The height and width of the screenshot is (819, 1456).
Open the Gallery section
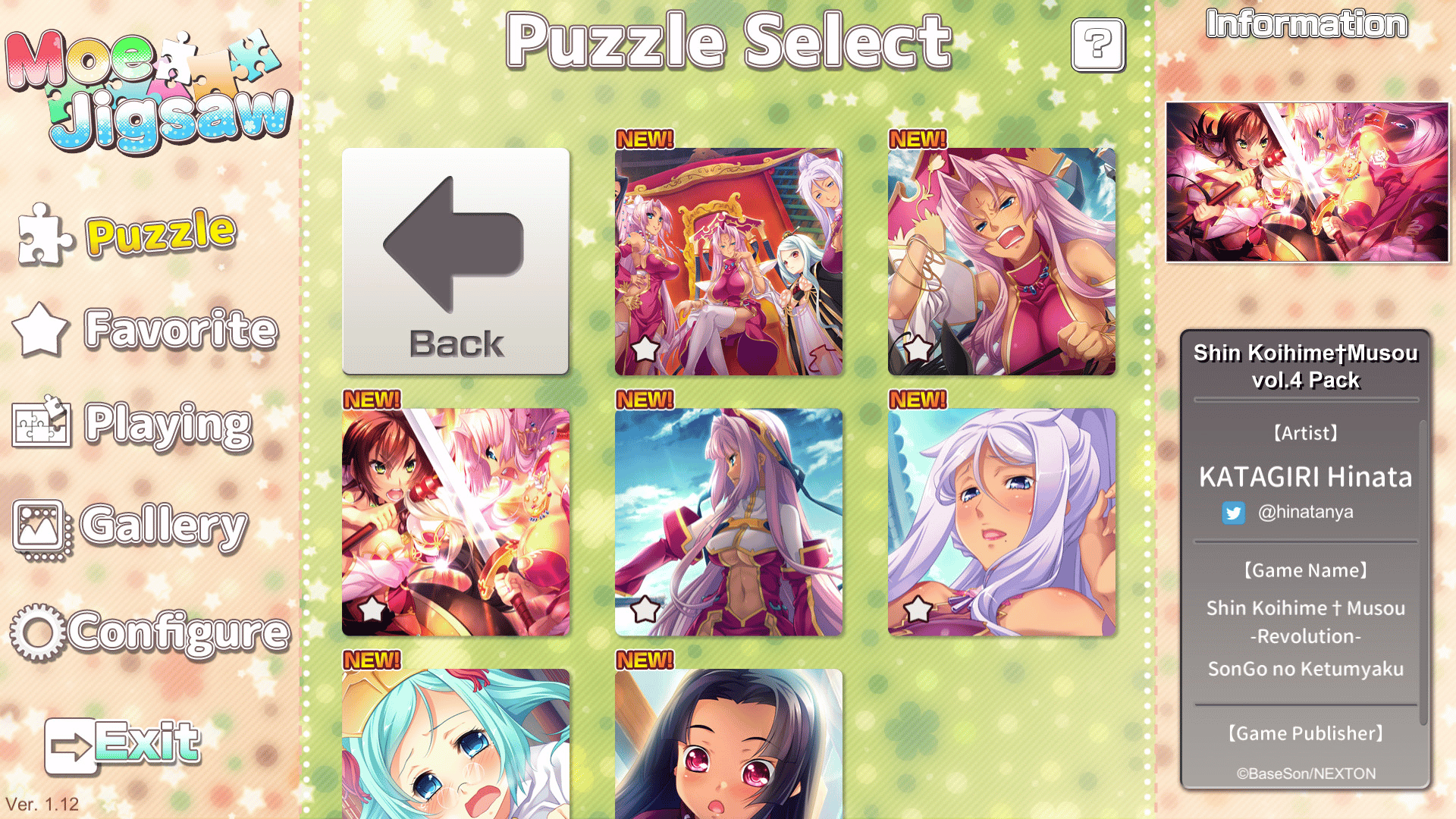[130, 526]
